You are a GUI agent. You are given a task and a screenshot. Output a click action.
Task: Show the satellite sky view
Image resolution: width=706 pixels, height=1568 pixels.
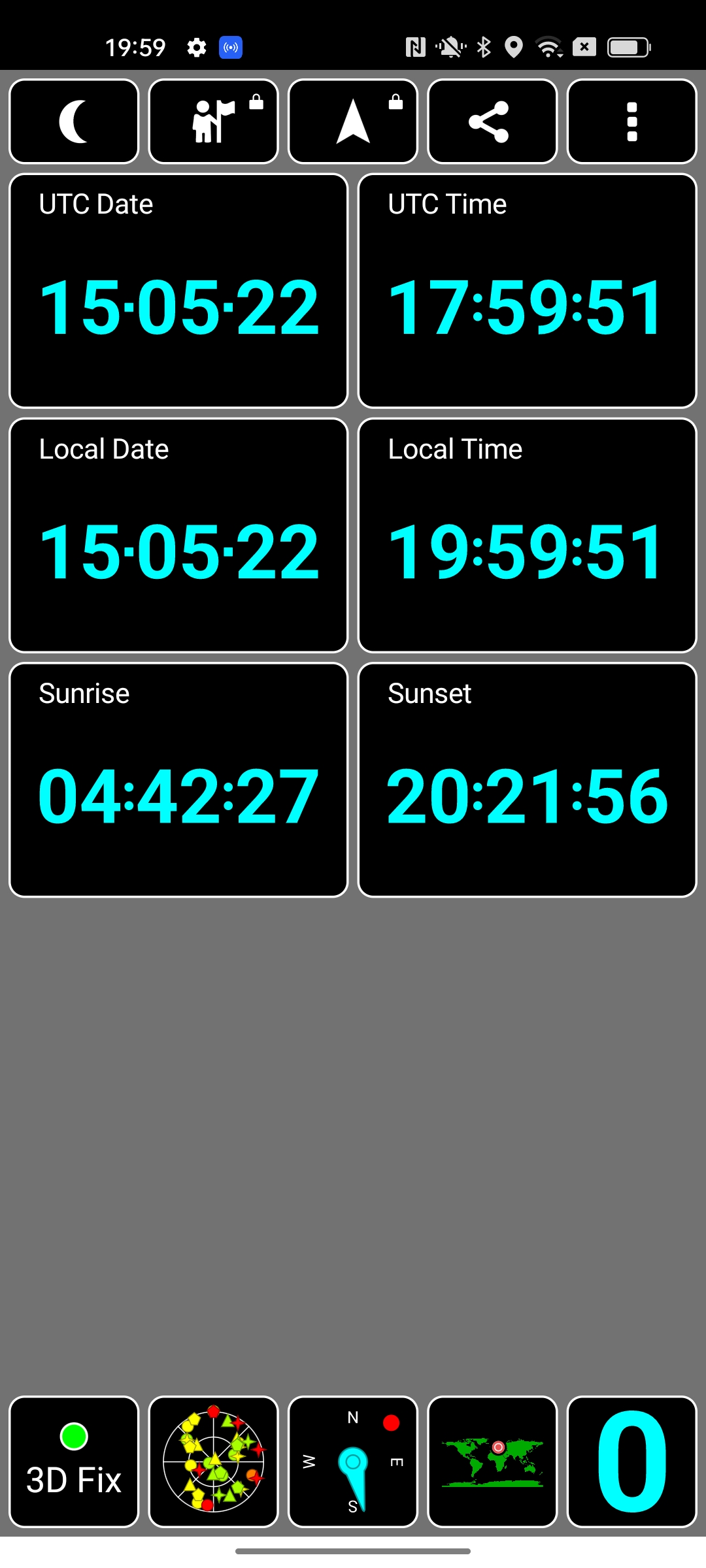click(x=213, y=1462)
